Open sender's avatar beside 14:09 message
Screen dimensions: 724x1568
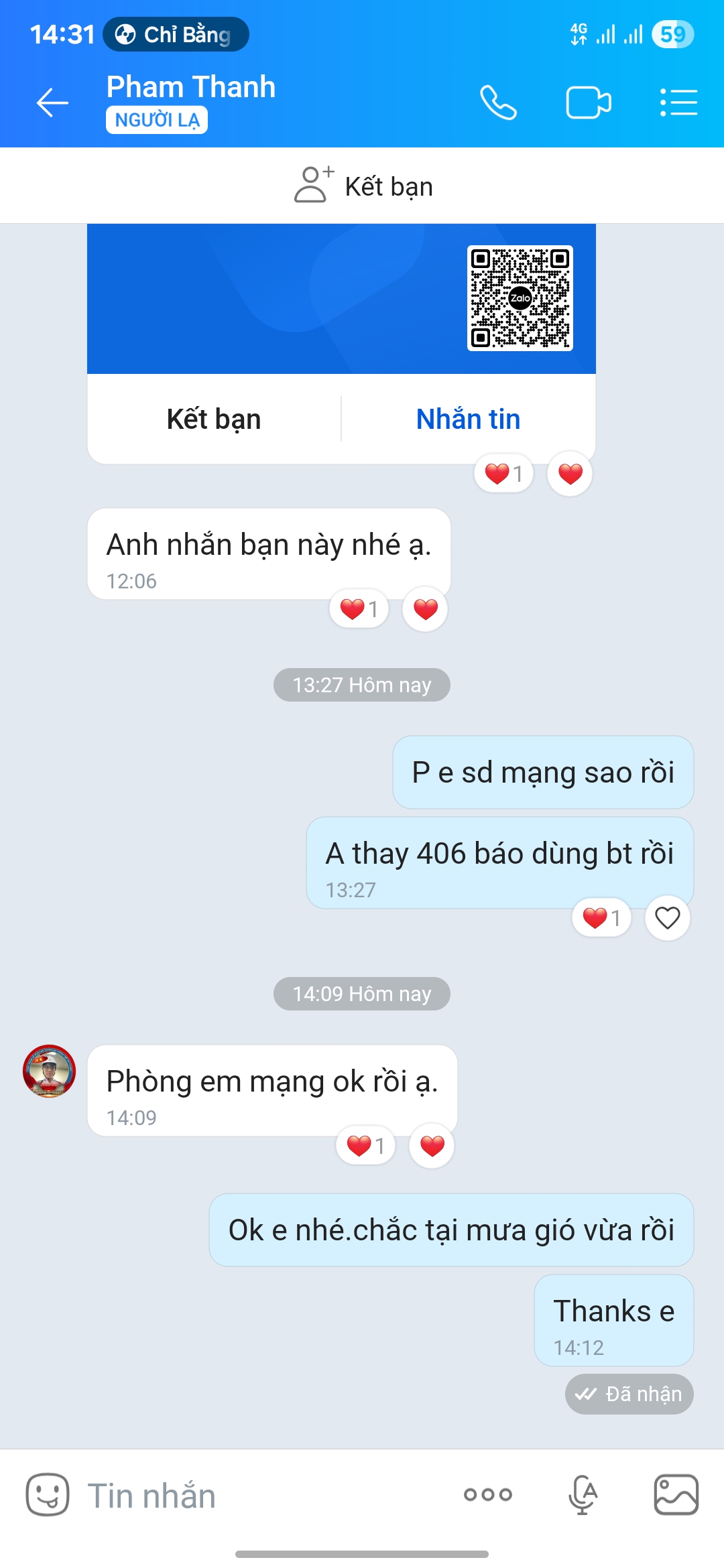49,1071
